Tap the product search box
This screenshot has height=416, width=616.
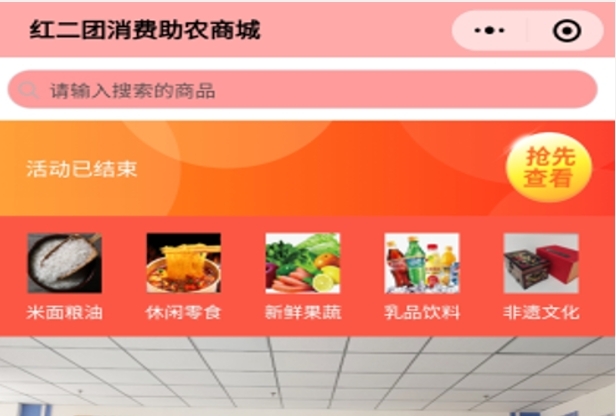[302, 90]
